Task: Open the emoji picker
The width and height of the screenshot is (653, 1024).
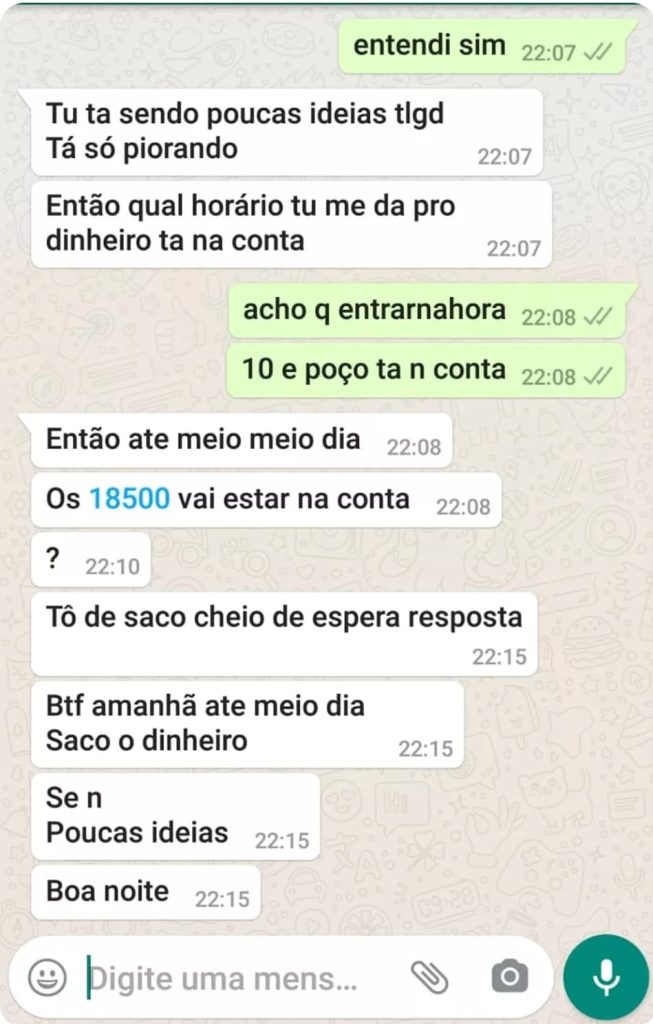Action: click(47, 977)
